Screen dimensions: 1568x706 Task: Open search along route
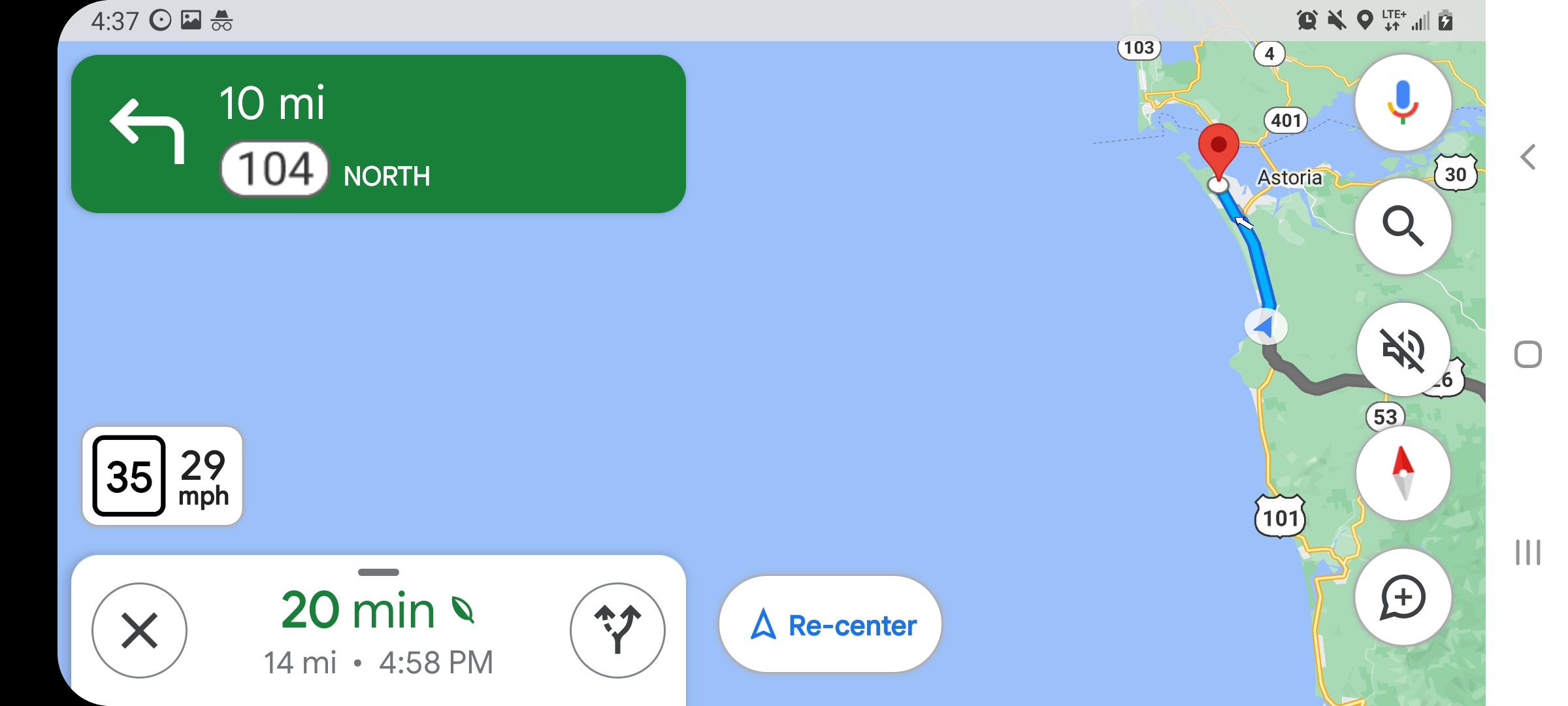pos(1403,226)
